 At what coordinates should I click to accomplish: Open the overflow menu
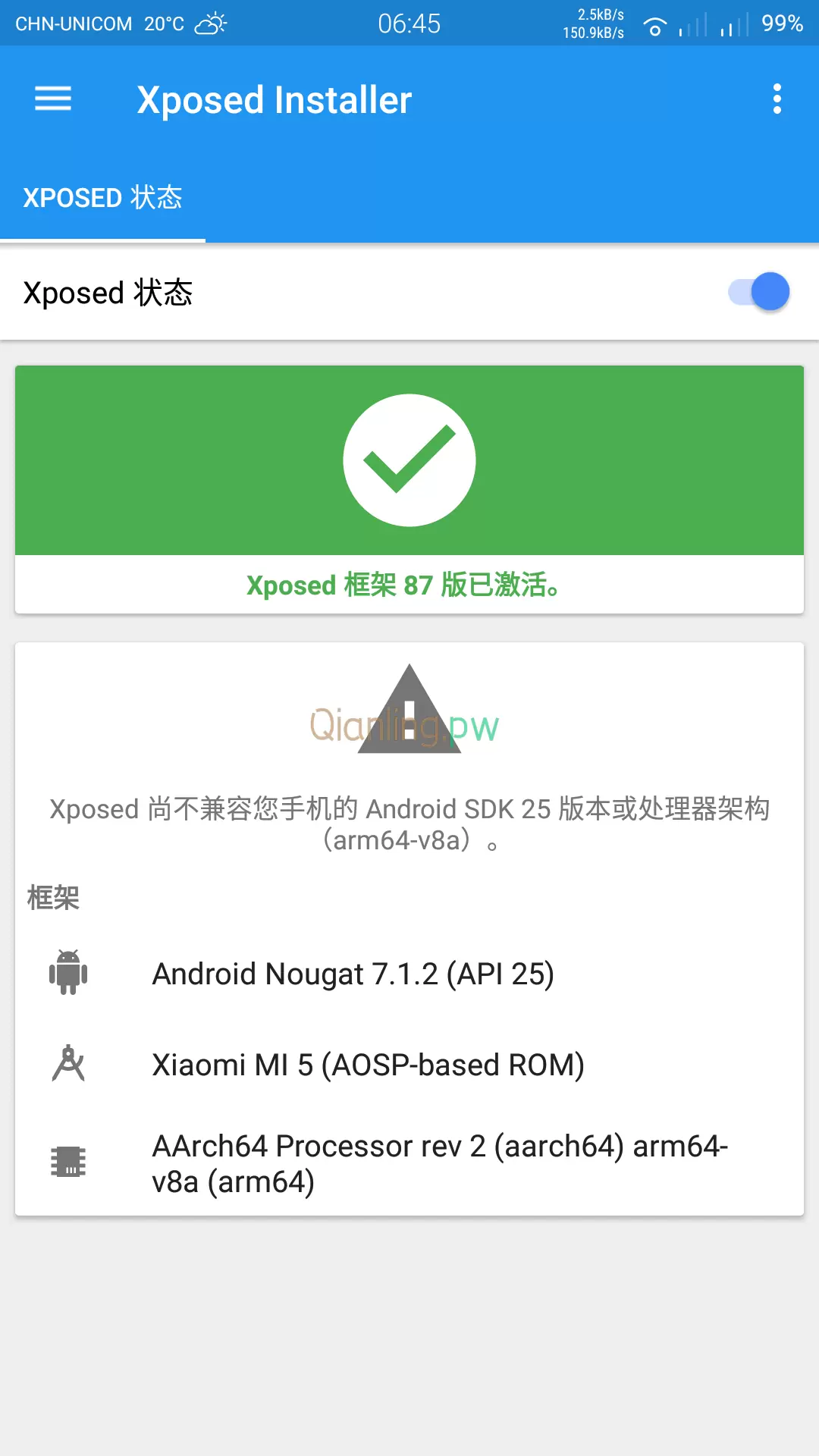click(x=777, y=99)
